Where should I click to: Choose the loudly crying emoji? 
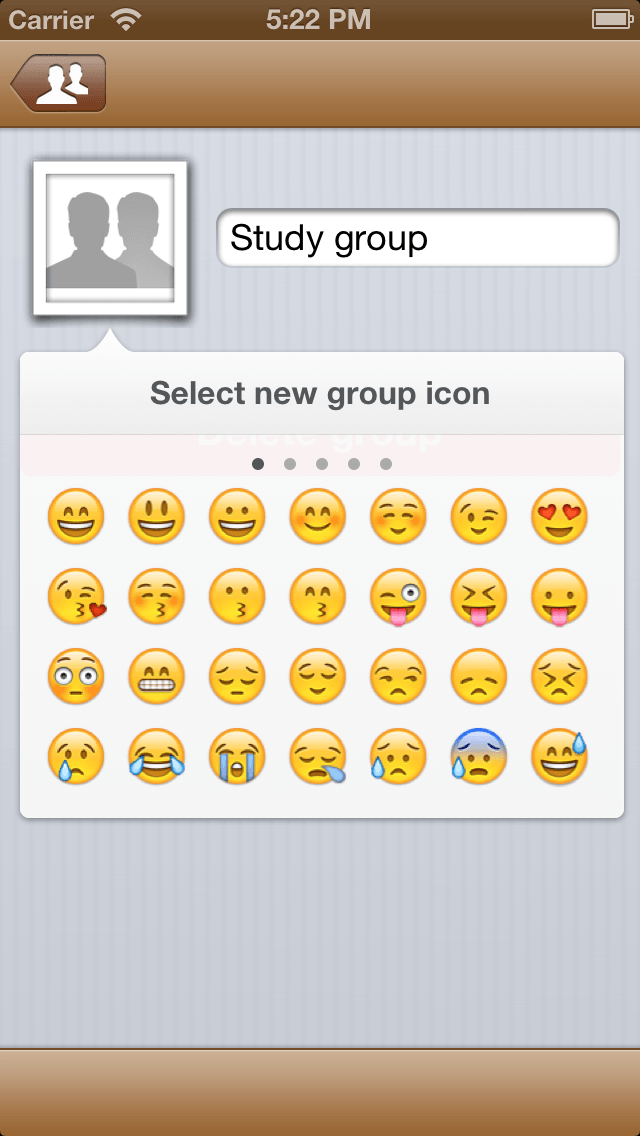237,758
